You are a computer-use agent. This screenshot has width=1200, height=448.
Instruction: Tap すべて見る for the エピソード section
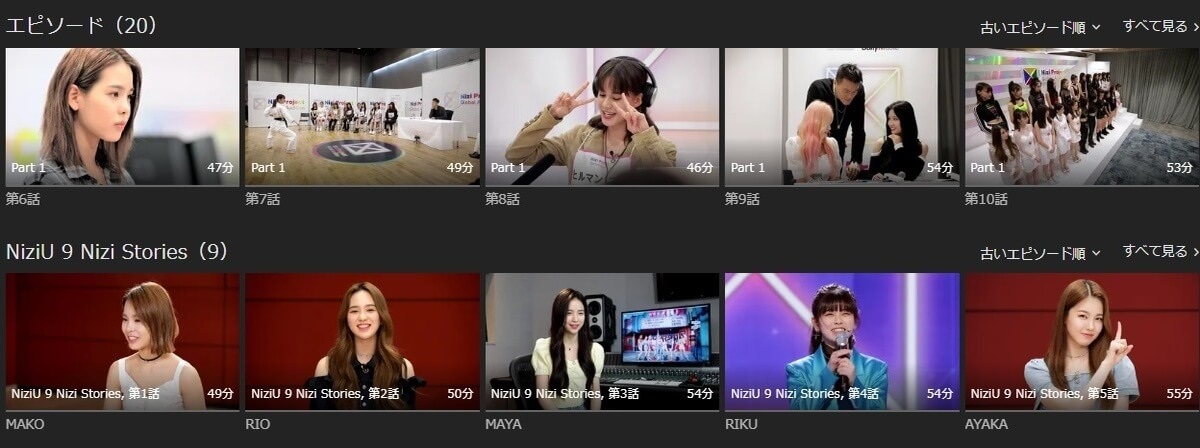coord(1160,27)
